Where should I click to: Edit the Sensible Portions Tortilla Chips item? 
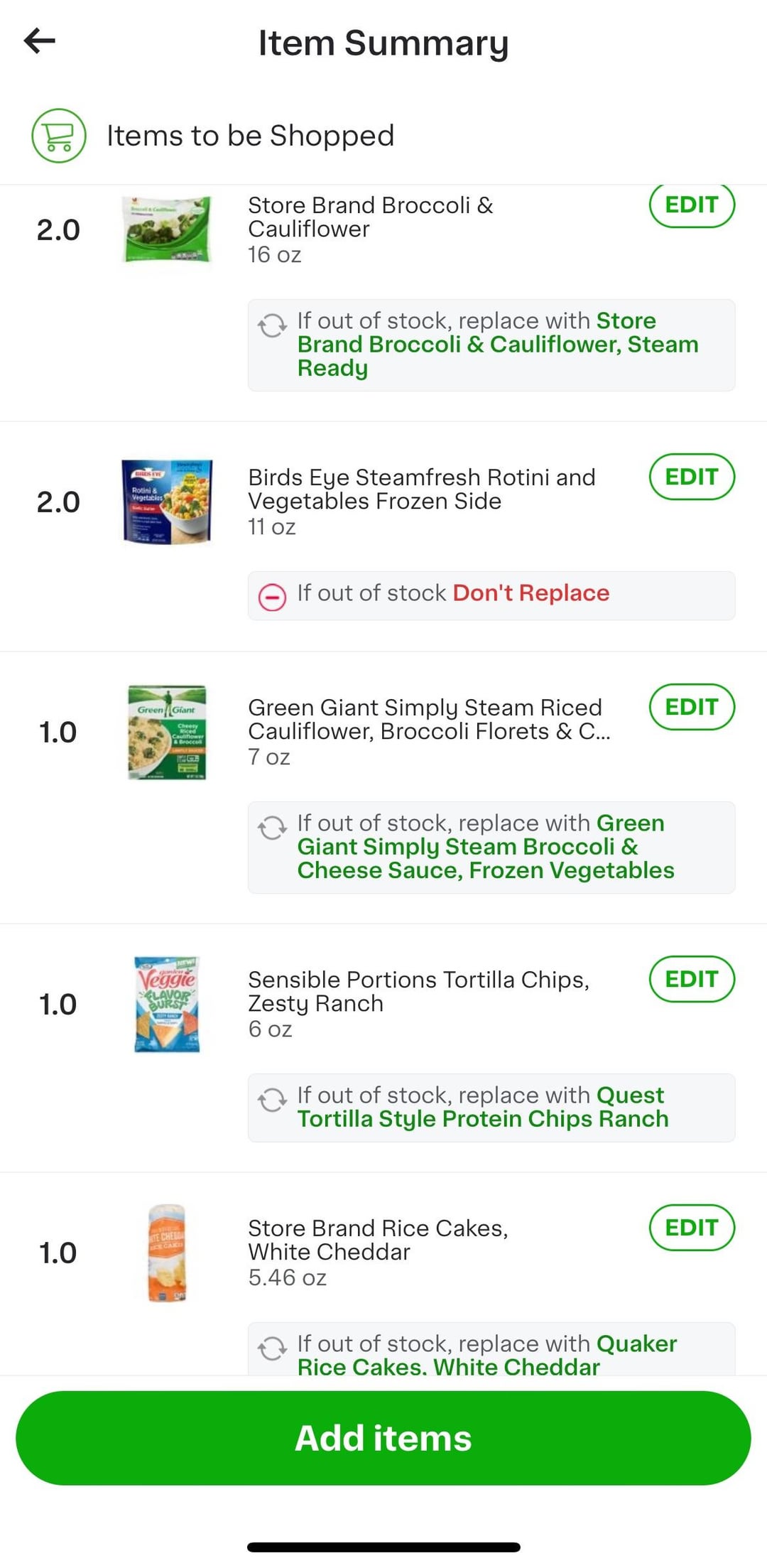click(692, 979)
